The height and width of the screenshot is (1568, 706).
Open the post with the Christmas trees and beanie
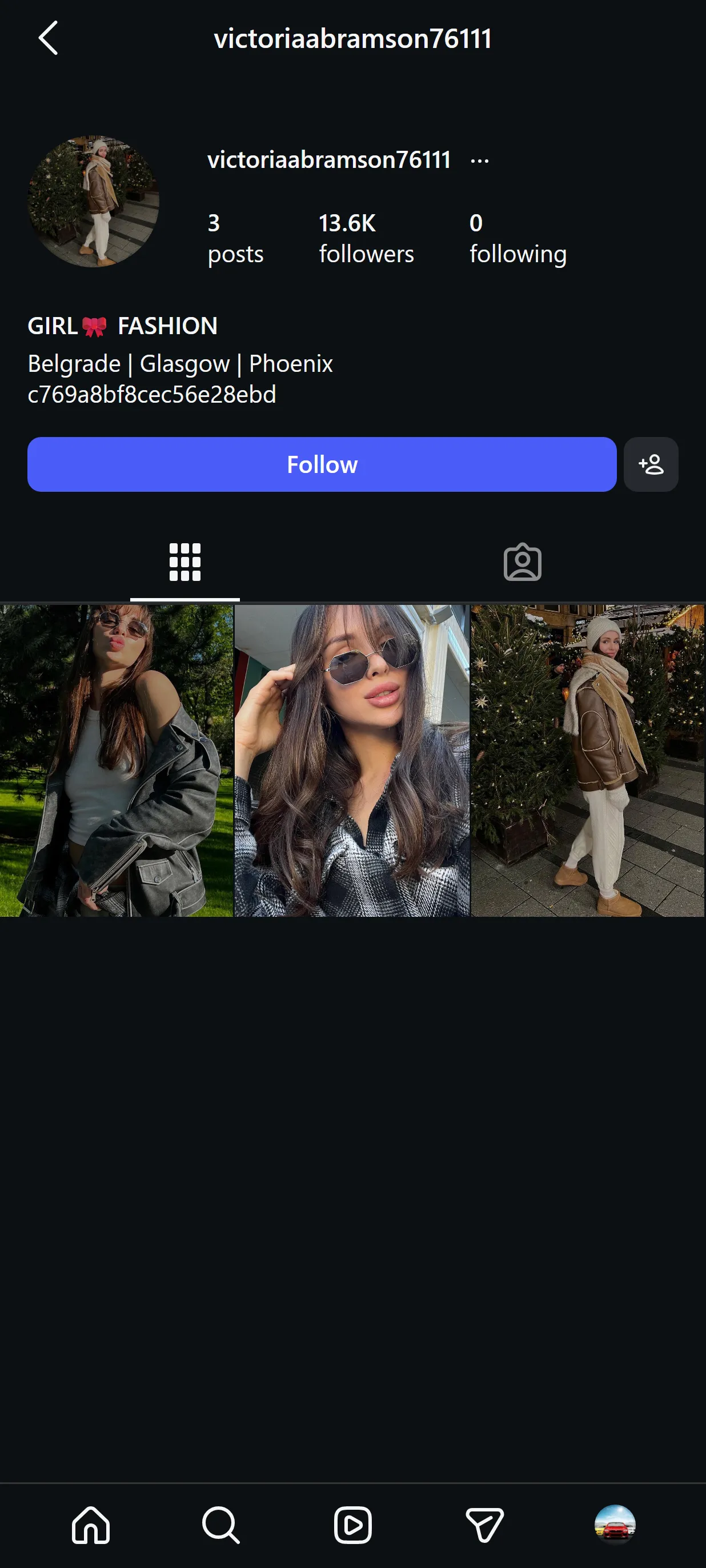click(x=588, y=760)
